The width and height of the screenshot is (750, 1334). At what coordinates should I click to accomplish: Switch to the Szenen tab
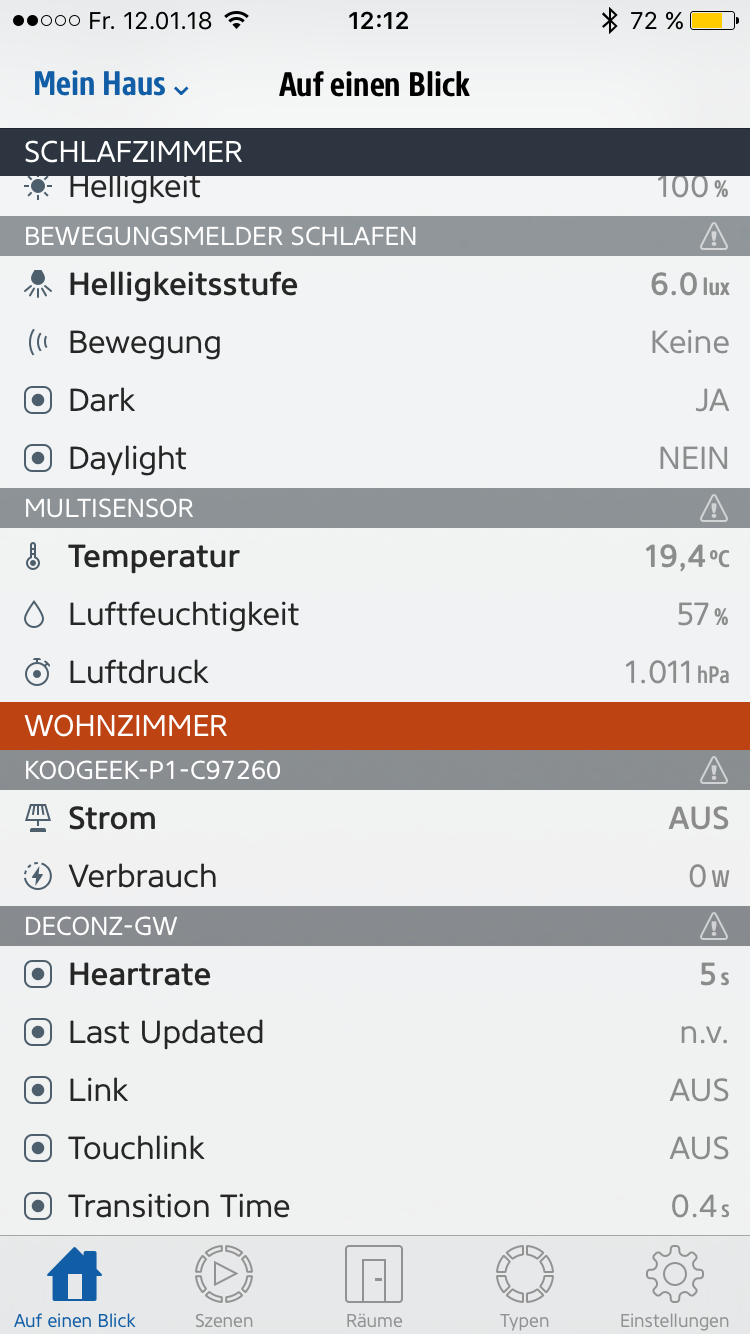coord(224,1286)
